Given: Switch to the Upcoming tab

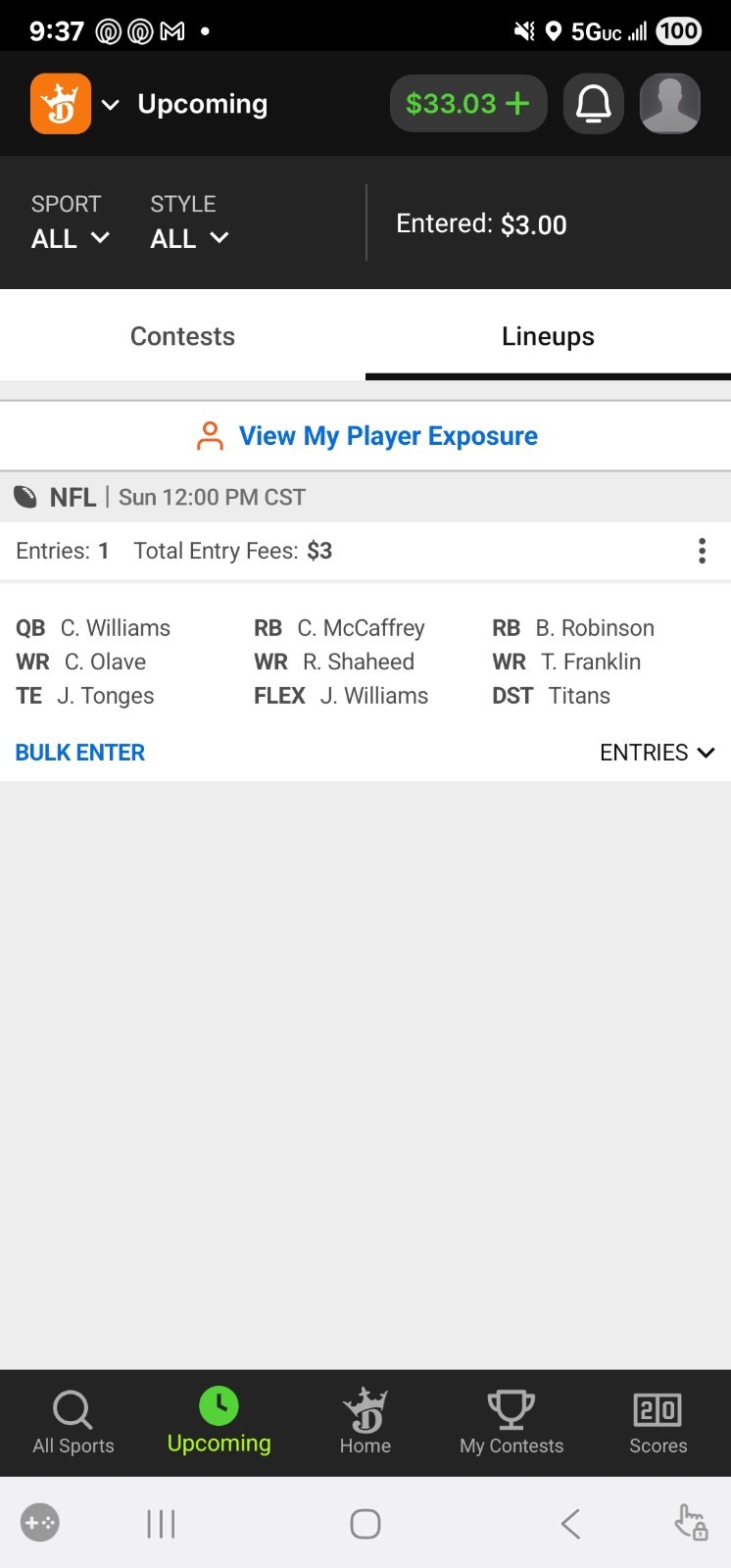Looking at the screenshot, I should tap(219, 1422).
